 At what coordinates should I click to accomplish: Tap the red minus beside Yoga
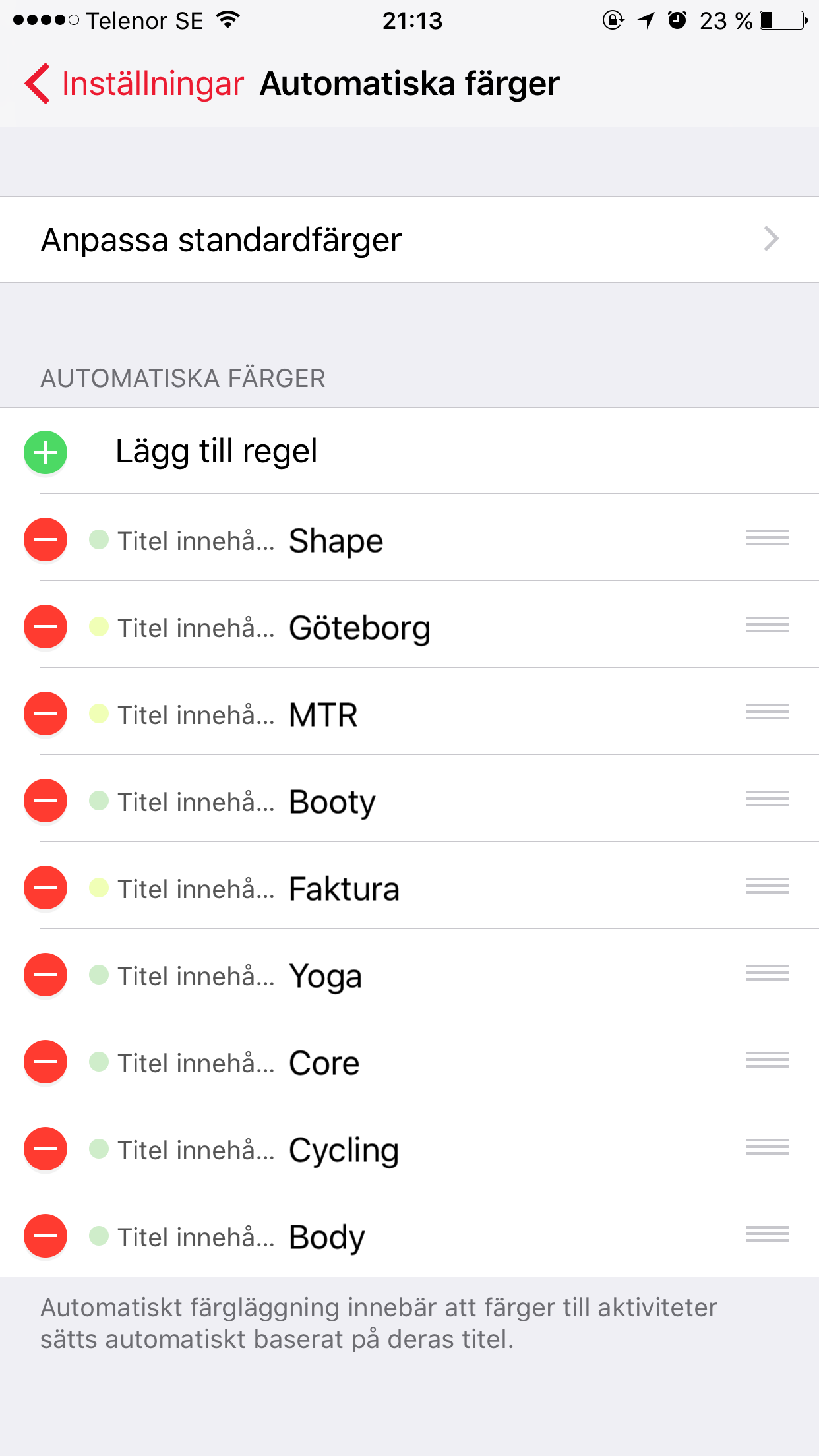click(x=45, y=975)
